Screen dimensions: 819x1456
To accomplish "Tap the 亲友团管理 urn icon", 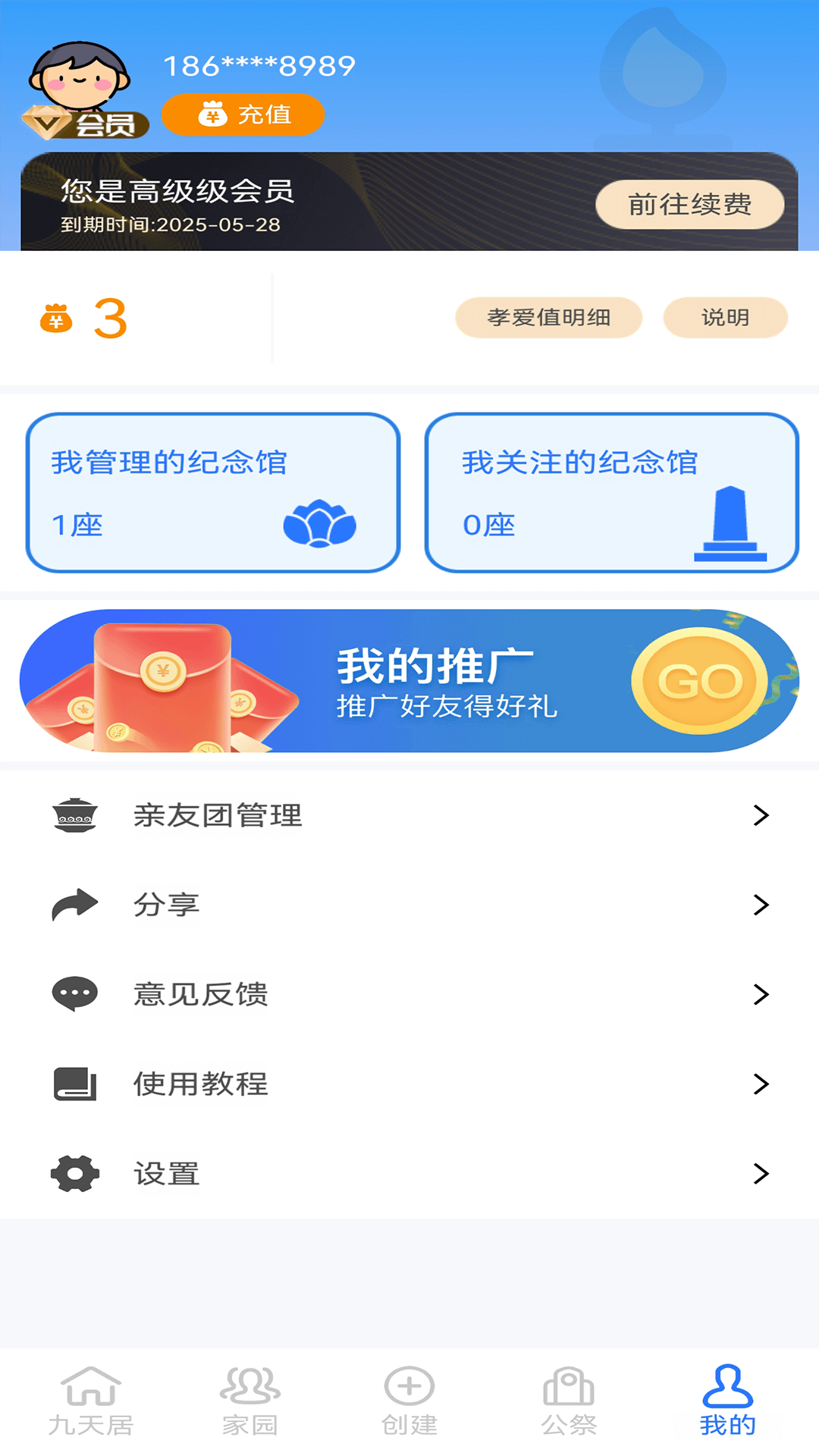I will [74, 816].
